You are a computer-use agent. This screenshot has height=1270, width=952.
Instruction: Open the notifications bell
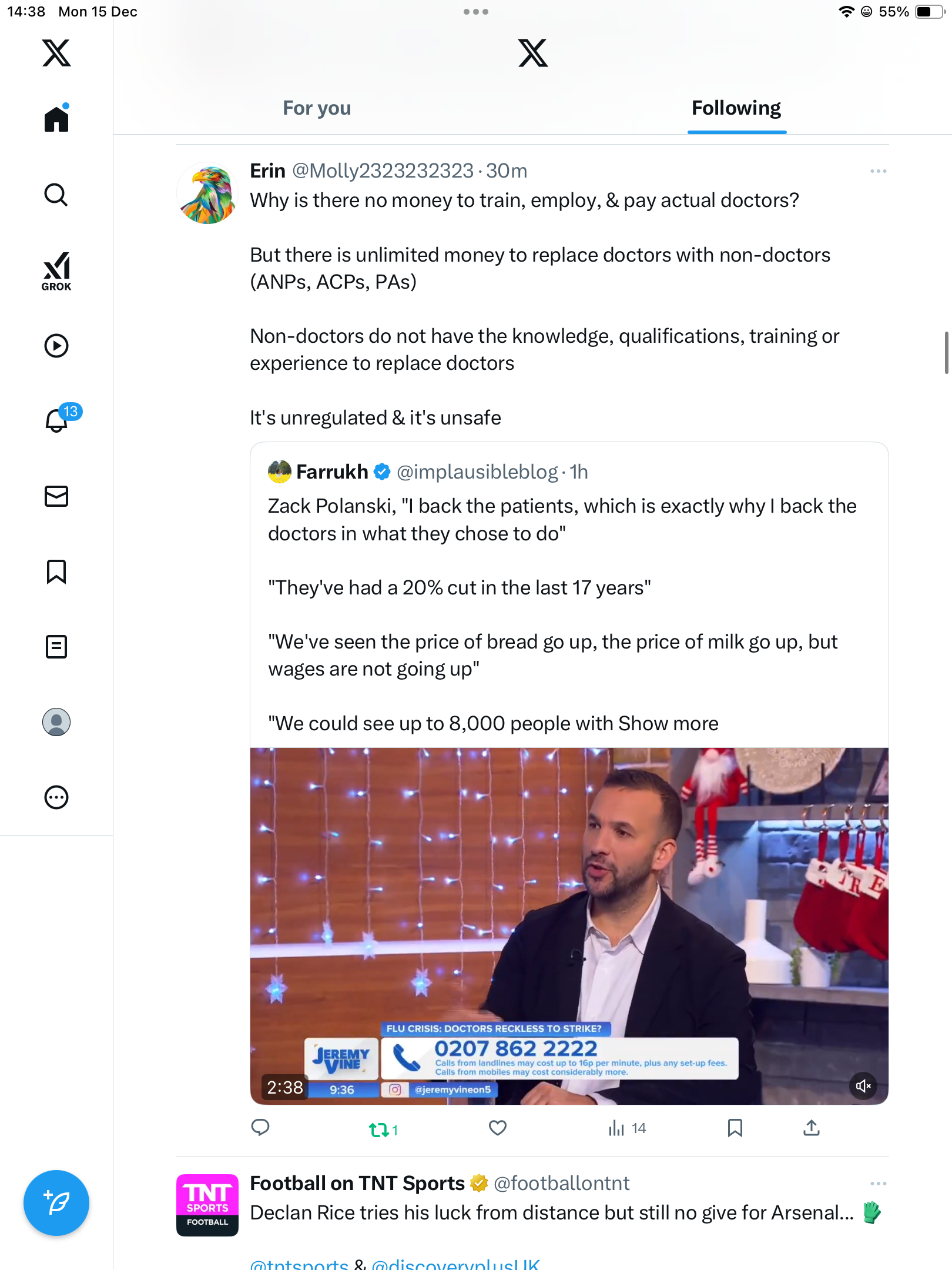click(58, 420)
